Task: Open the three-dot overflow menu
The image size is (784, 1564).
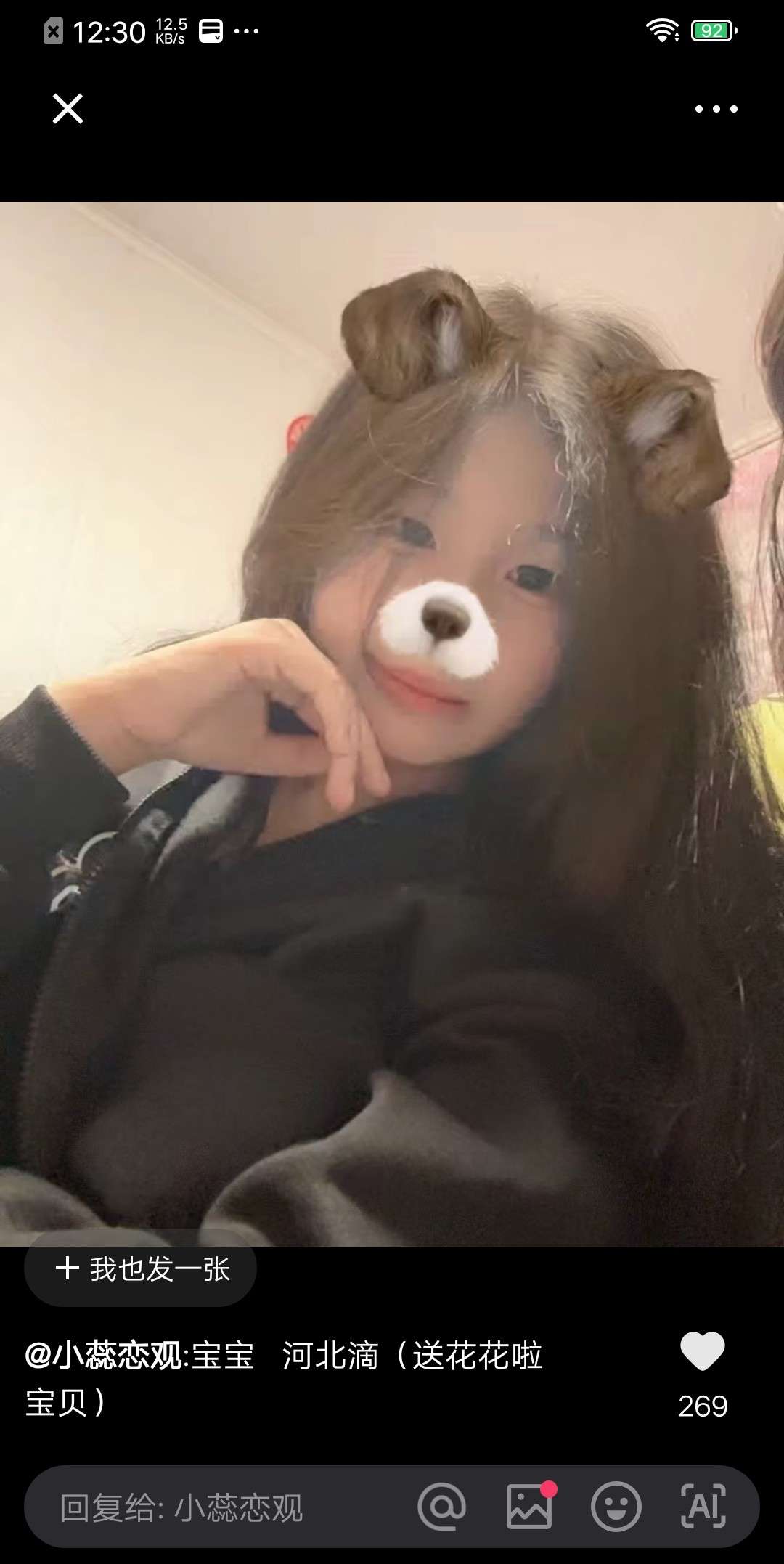Action: tap(716, 109)
